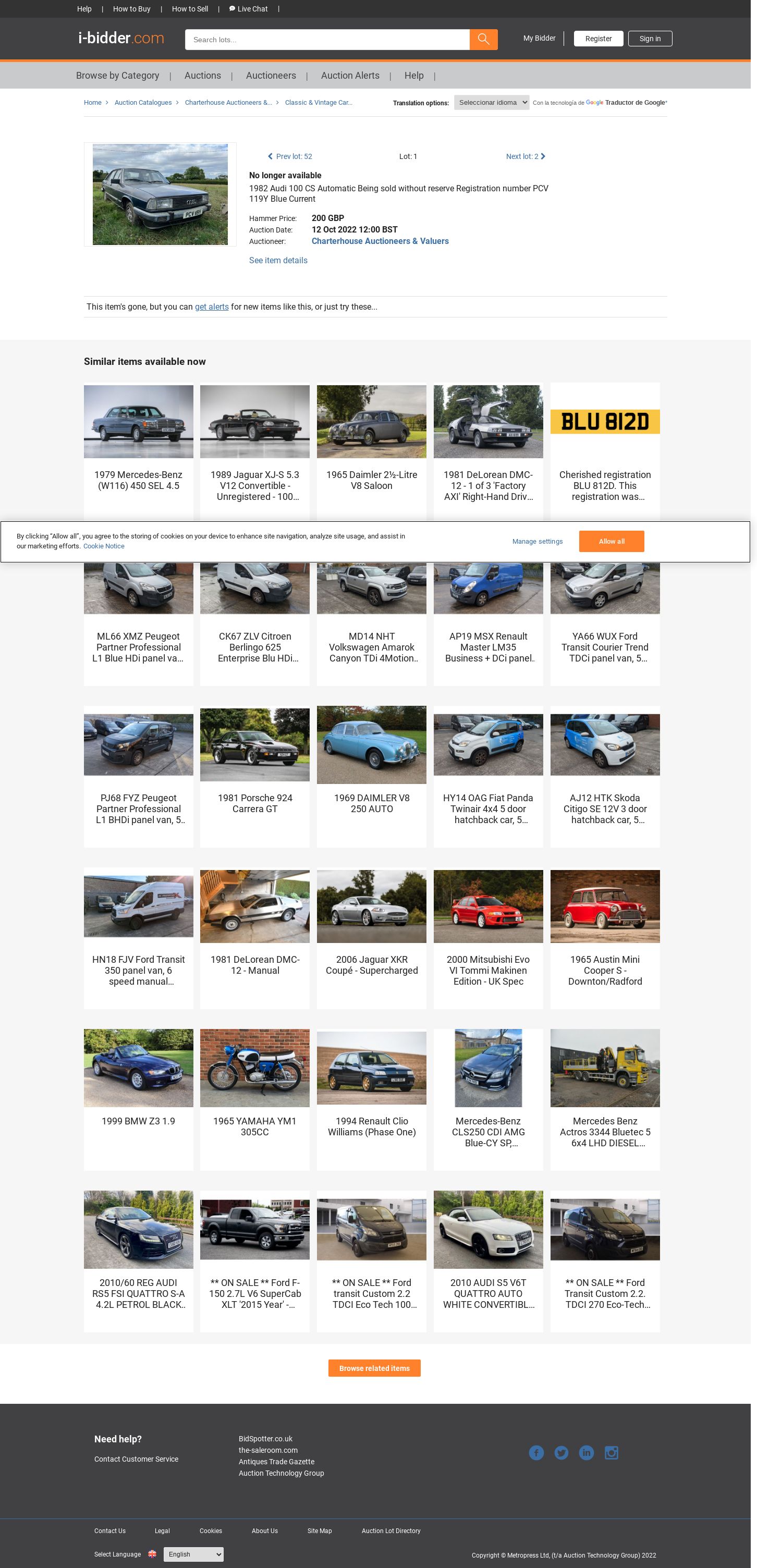Screen dimensions: 757x1568
Task: Open the footer Facebook icon
Action: 536,1453
